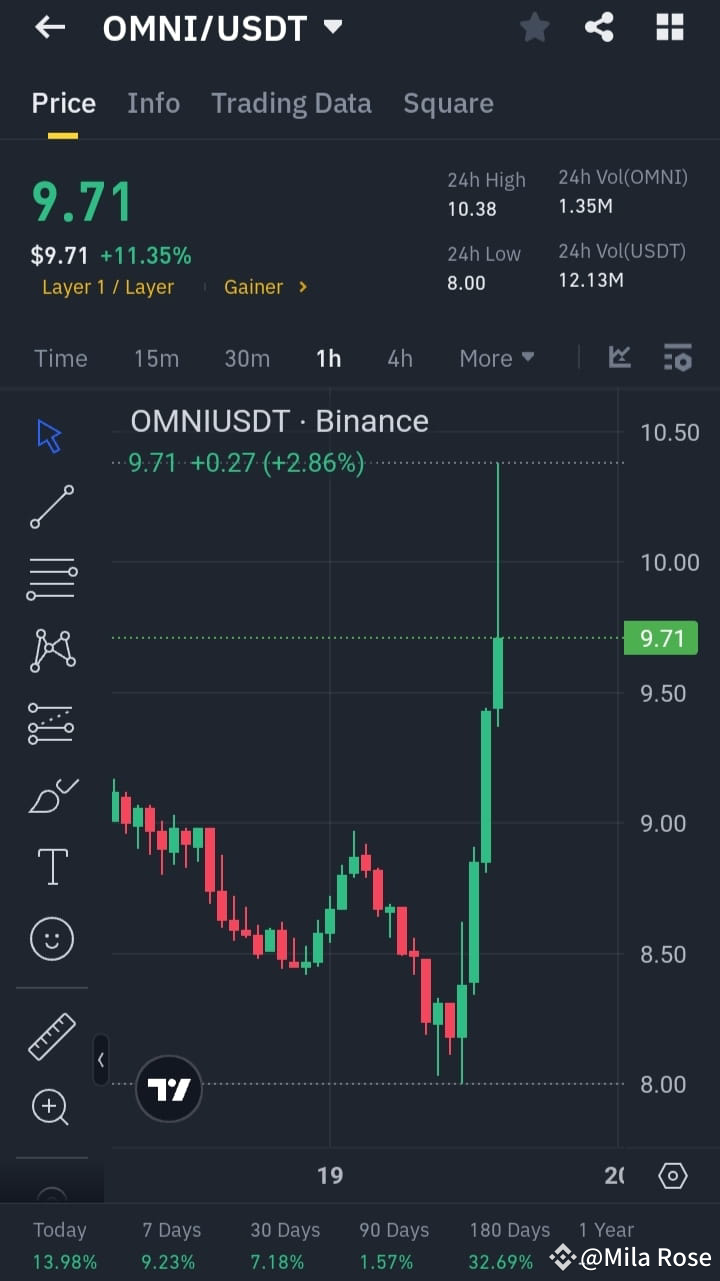Select the XABCD pattern tool
The image size is (720, 1281).
(x=51, y=650)
